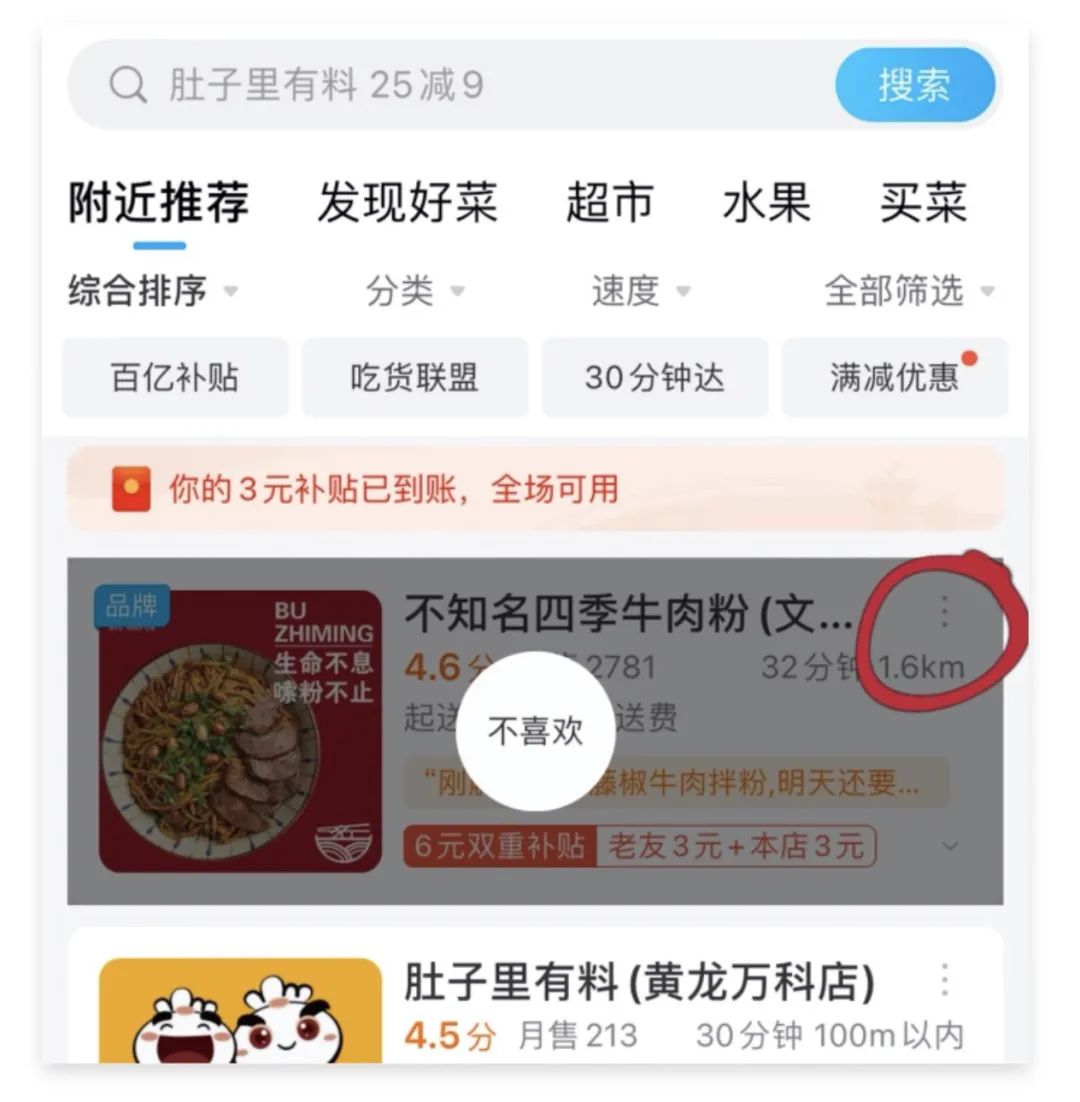
Task: Filter by 30分钟达
Action: pos(655,378)
